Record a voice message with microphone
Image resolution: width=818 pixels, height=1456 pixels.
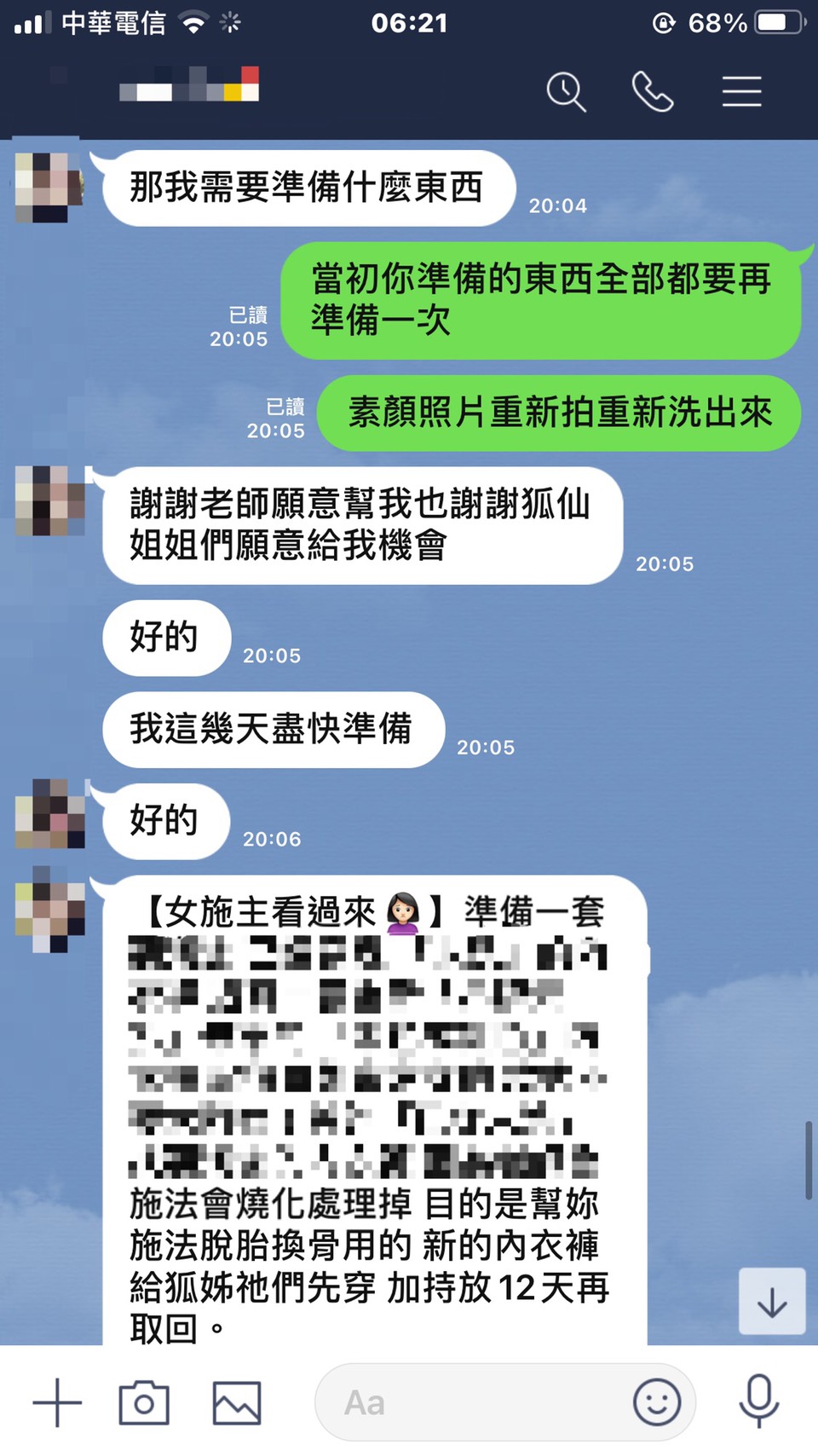pyautogui.click(x=758, y=1401)
